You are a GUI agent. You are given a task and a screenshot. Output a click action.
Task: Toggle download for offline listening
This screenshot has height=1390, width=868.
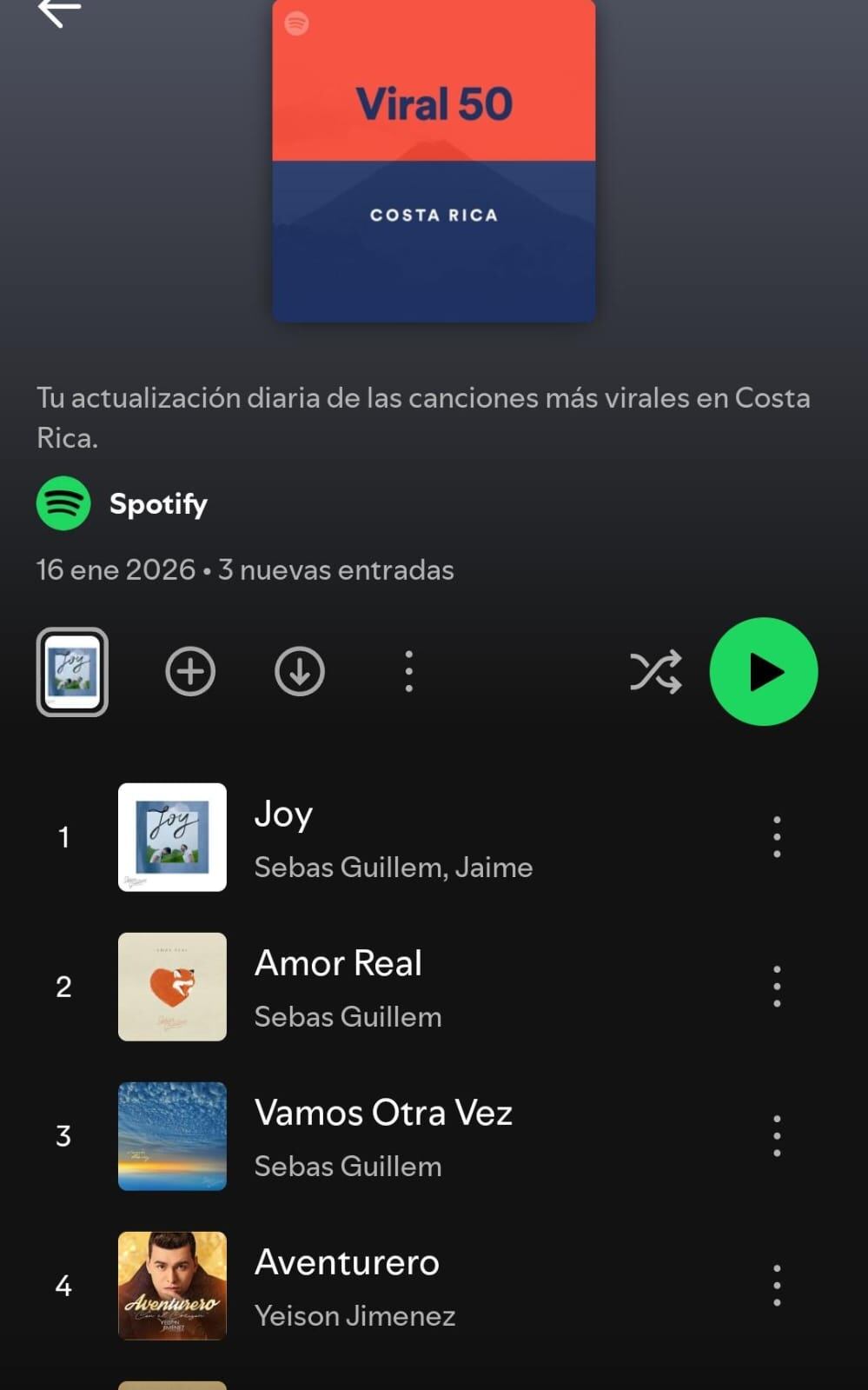[x=299, y=671]
